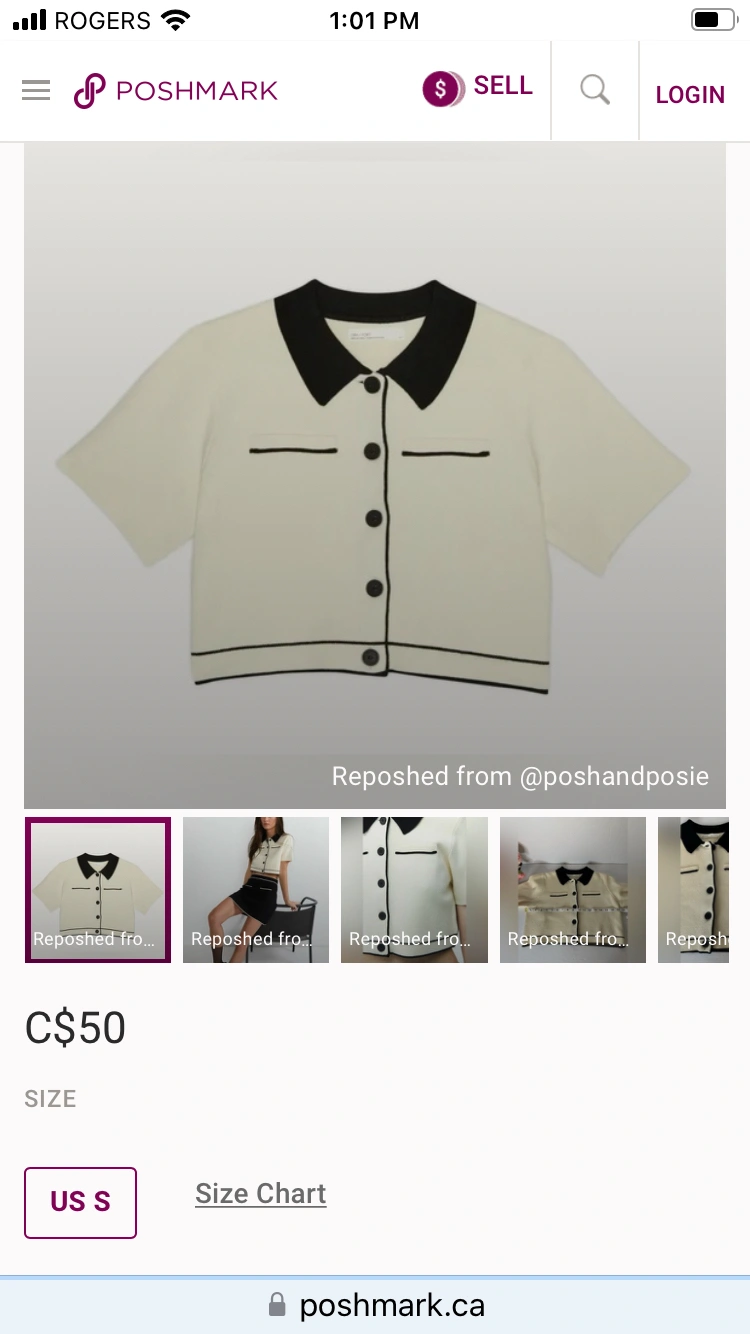750x1334 pixels.
Task: Go to Poshmark home via logo
Action: tap(176, 91)
